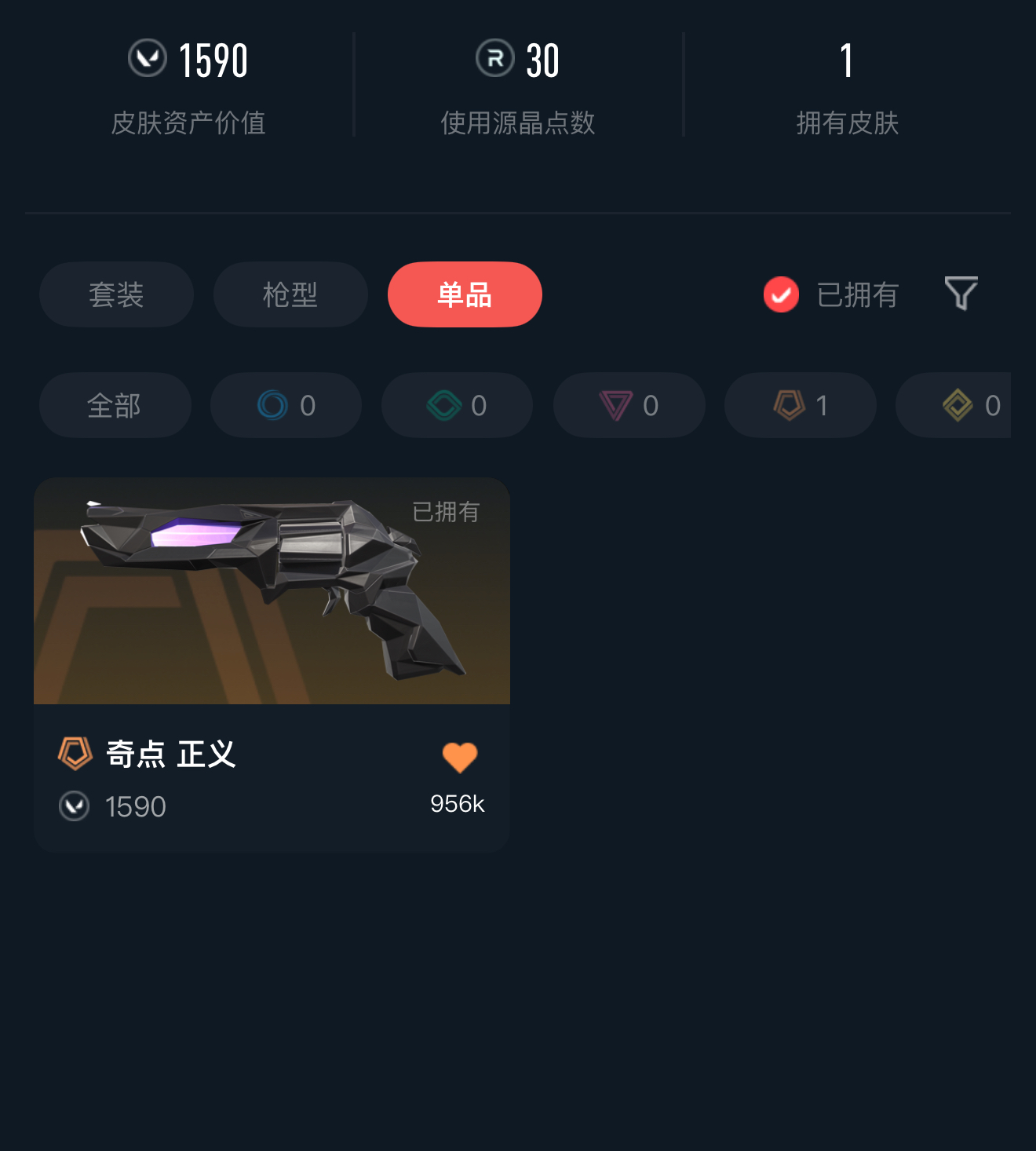Viewport: 1036px width, 1151px height.
Task: Filter by blue circle tier chip
Action: pyautogui.click(x=286, y=405)
